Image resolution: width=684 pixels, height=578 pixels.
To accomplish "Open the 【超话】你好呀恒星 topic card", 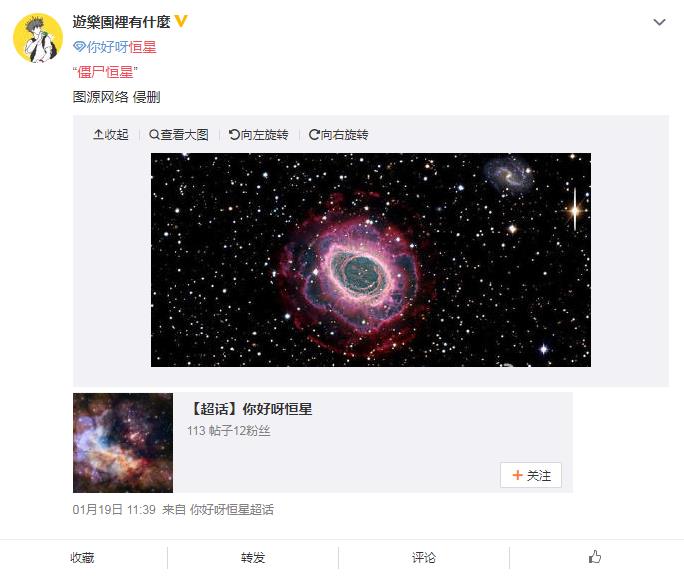I will tap(250, 409).
